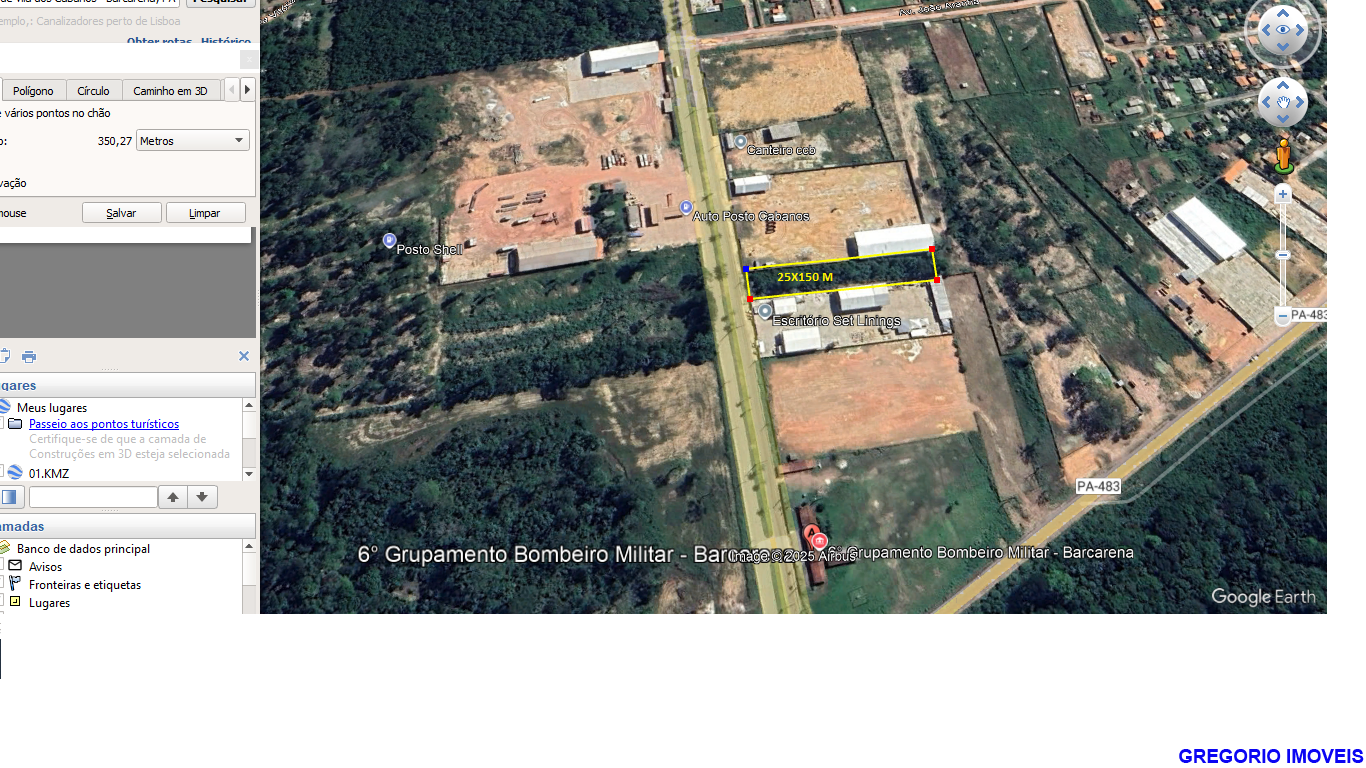Viewport: 1366px width, 768px height.
Task: Select Fronteiras e etiquetas layer
Action: point(85,585)
